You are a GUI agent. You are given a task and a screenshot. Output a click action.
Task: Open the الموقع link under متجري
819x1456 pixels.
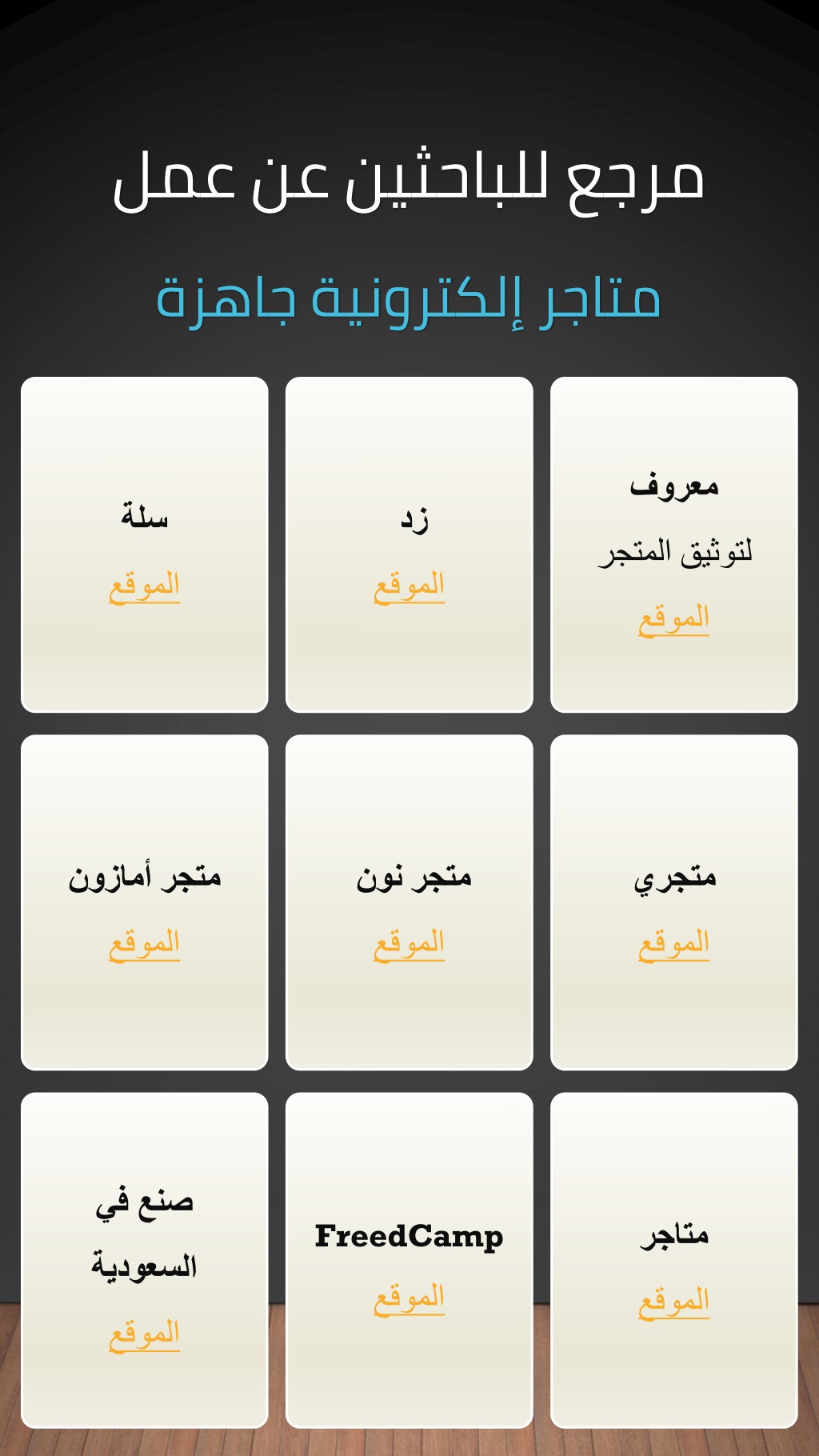click(x=673, y=943)
